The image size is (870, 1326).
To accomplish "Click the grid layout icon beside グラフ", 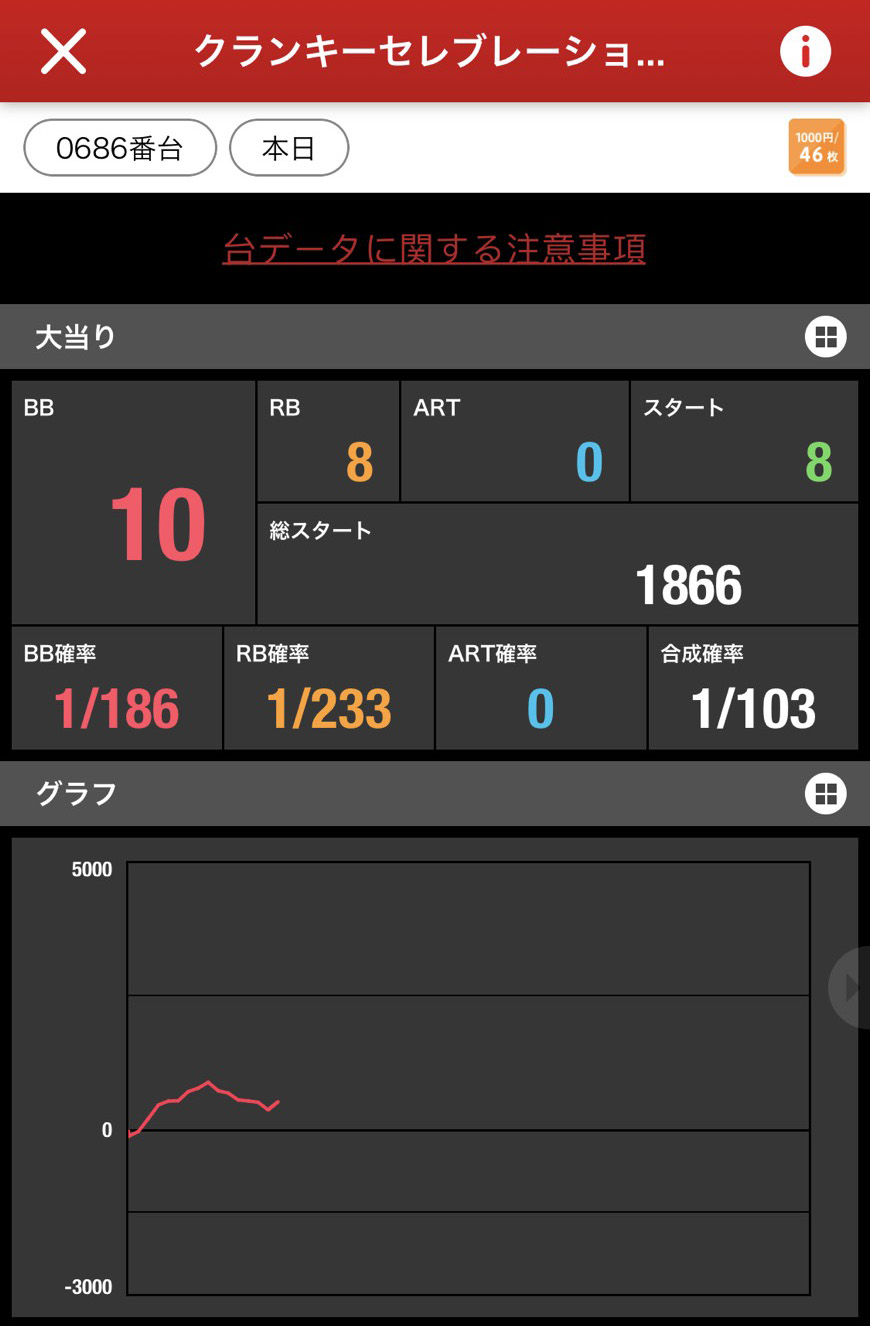I will [x=826, y=793].
